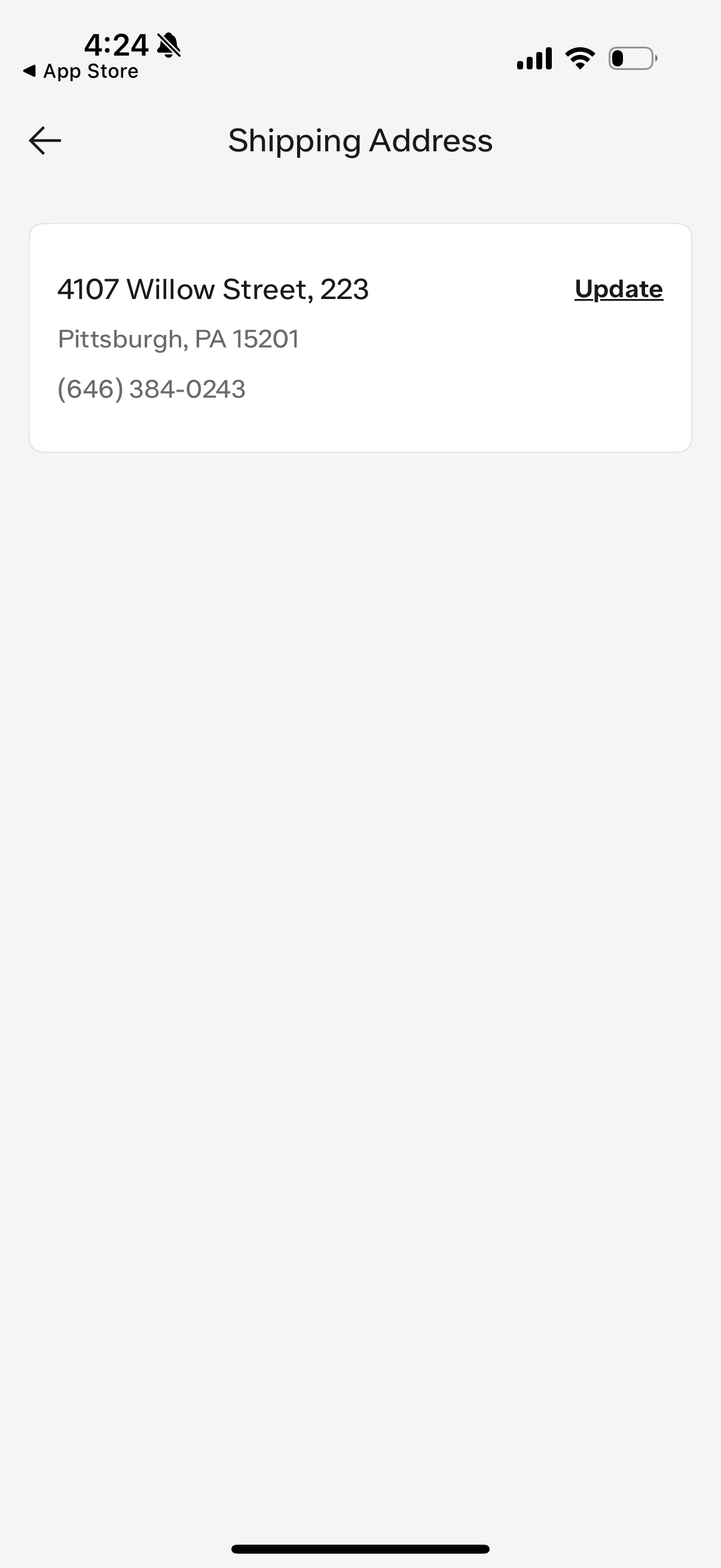Tap the clock showing 4:24
This screenshot has width=721, height=1568.
[115, 43]
